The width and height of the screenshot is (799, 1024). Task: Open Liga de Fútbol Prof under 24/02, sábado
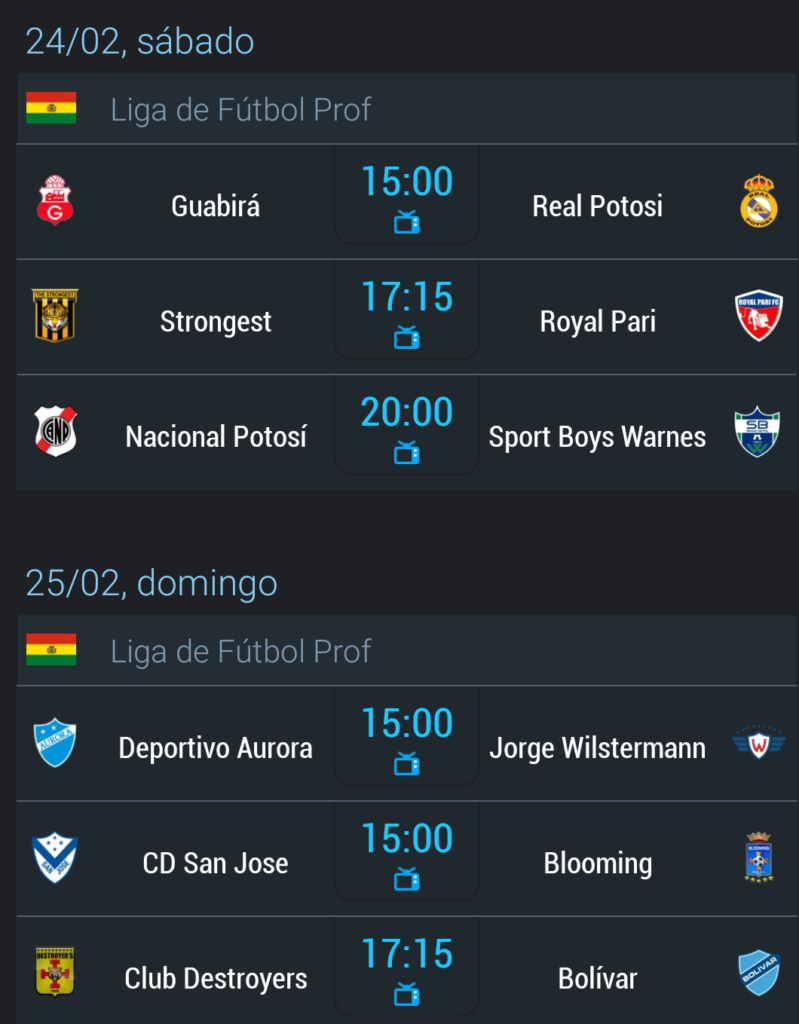click(x=240, y=109)
